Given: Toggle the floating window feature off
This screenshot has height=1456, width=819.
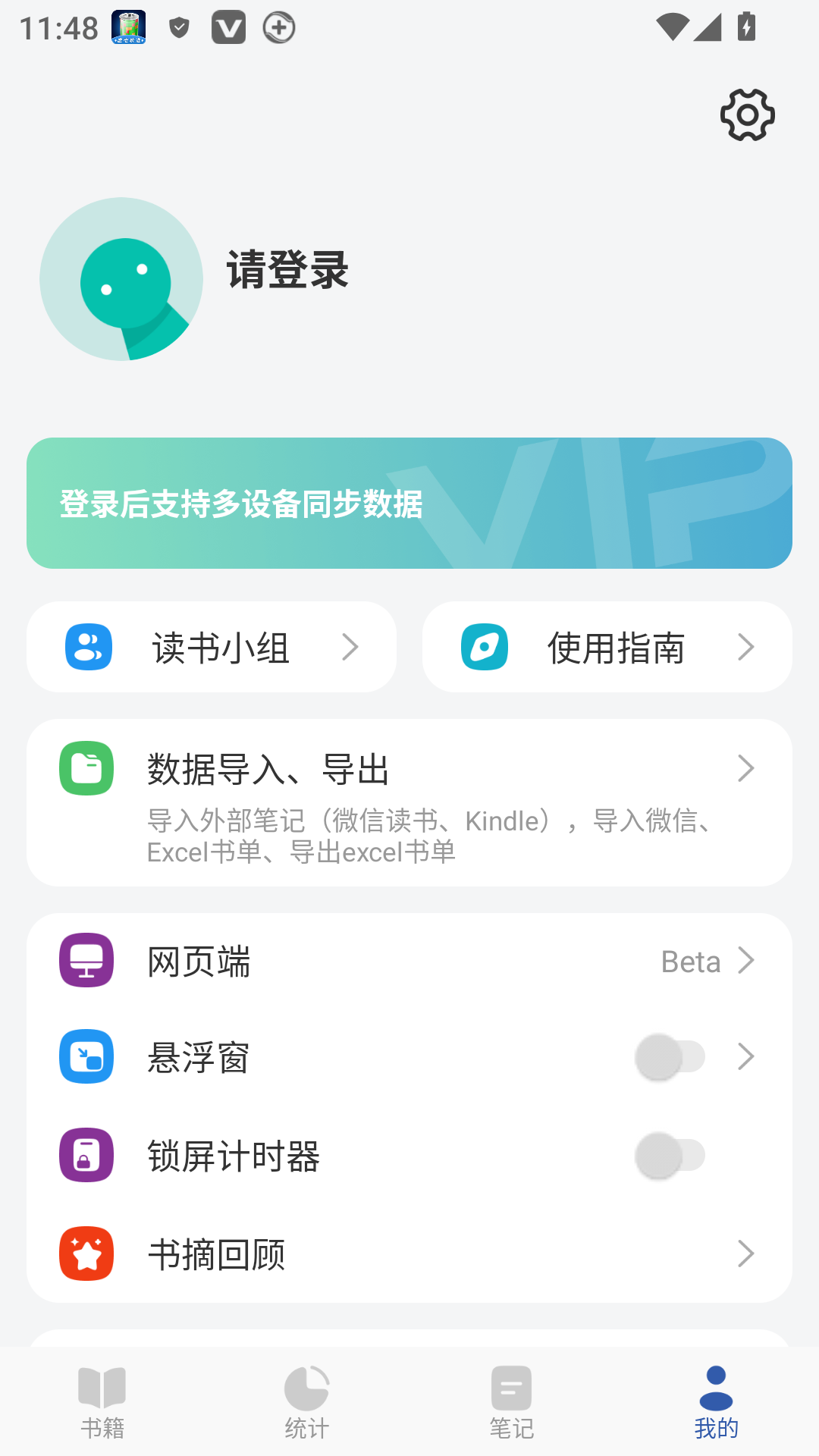Looking at the screenshot, I should click(670, 1057).
